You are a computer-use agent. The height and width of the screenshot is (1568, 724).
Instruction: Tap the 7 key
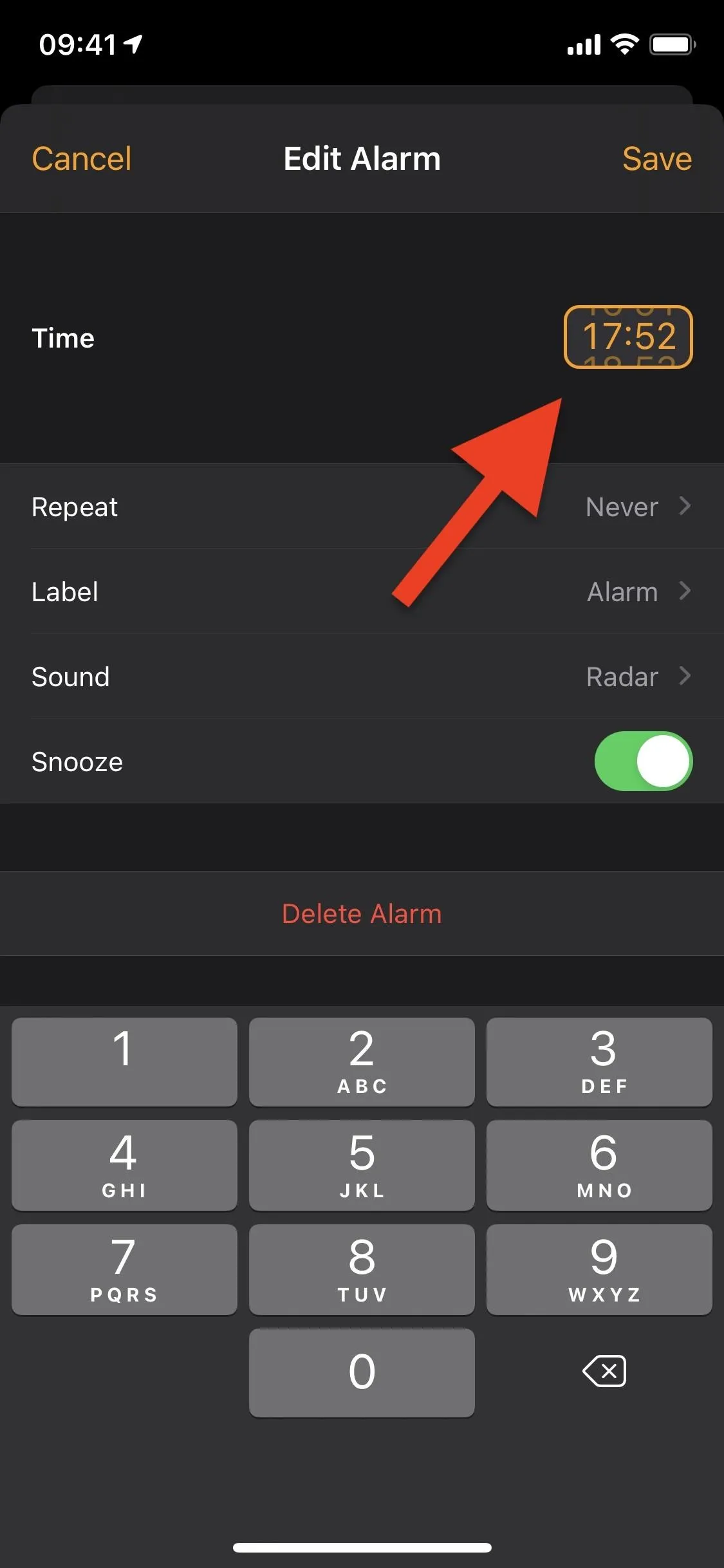(x=124, y=1270)
